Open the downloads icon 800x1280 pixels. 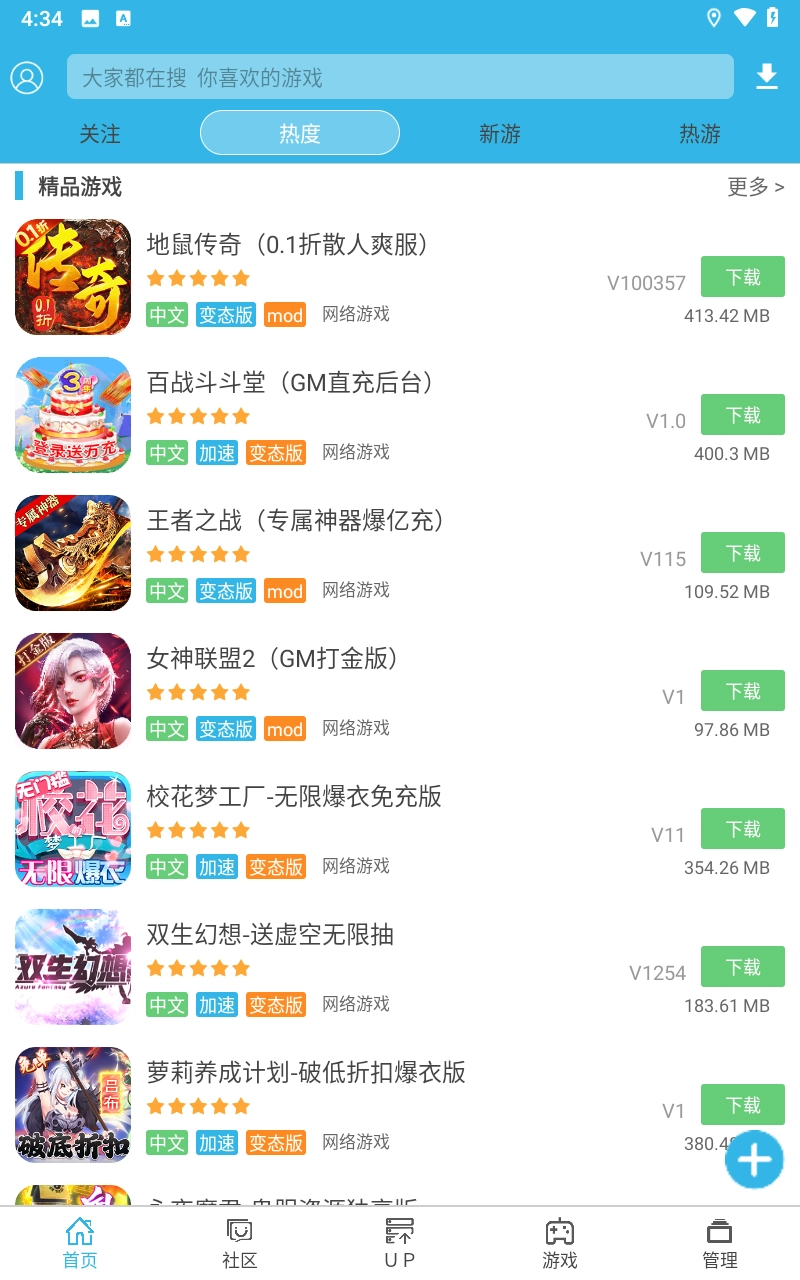[x=766, y=77]
